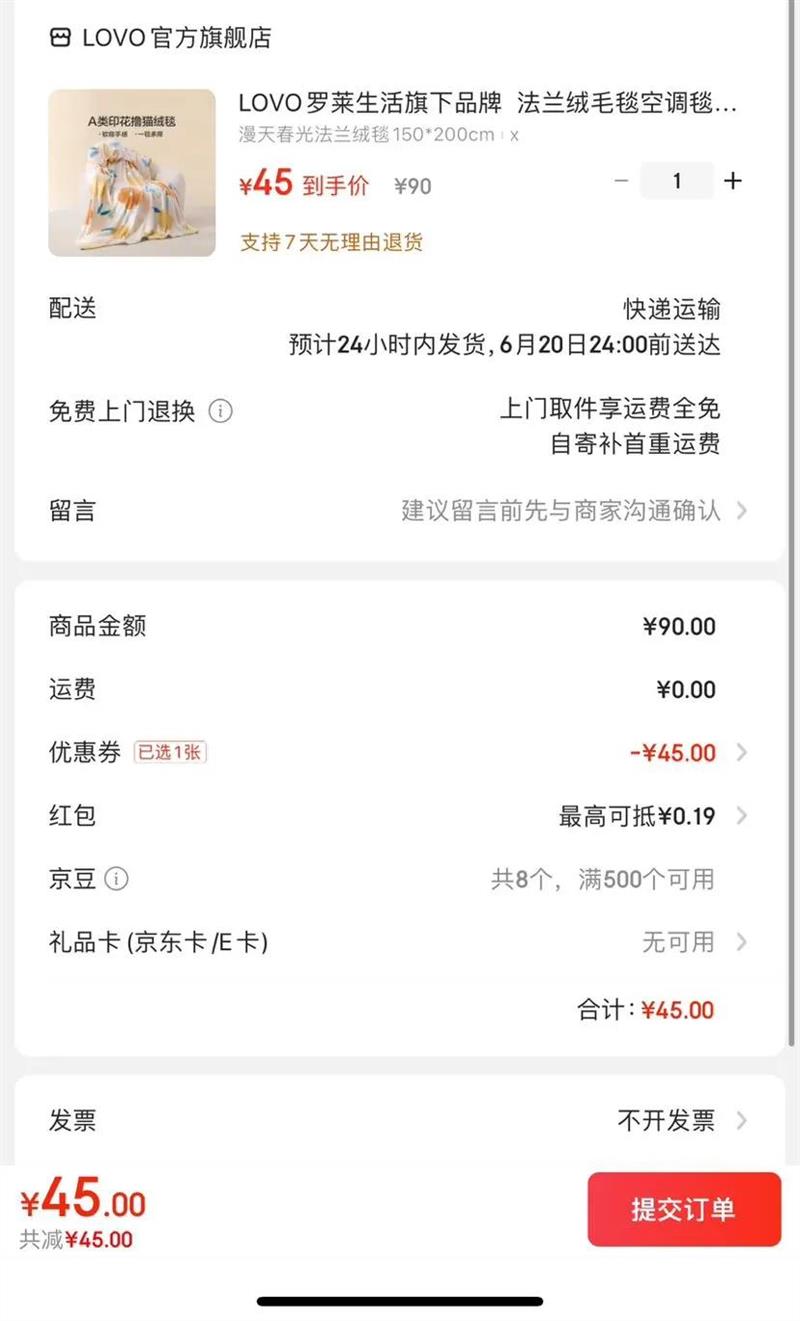Show info about 免费上门退换
The image size is (800, 1321).
220,411
